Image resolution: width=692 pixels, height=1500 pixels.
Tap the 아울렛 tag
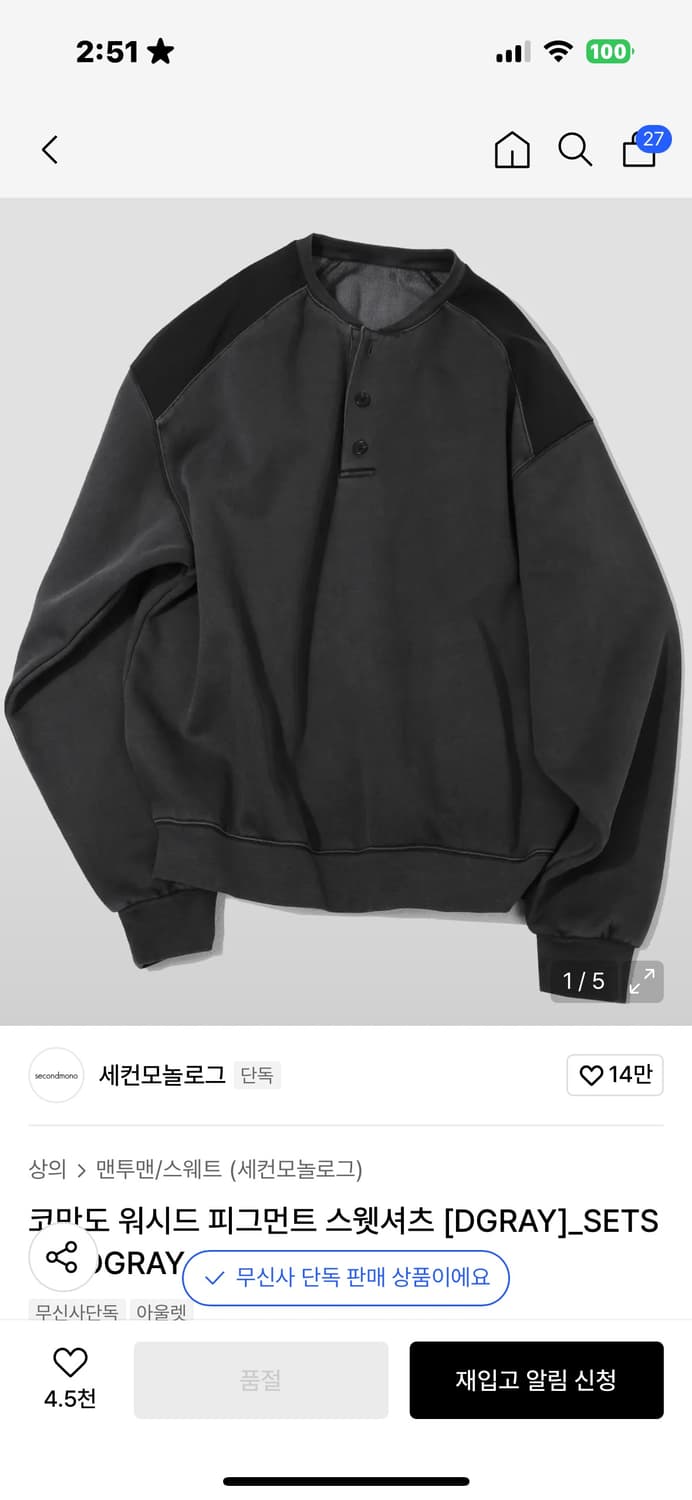tap(161, 1311)
